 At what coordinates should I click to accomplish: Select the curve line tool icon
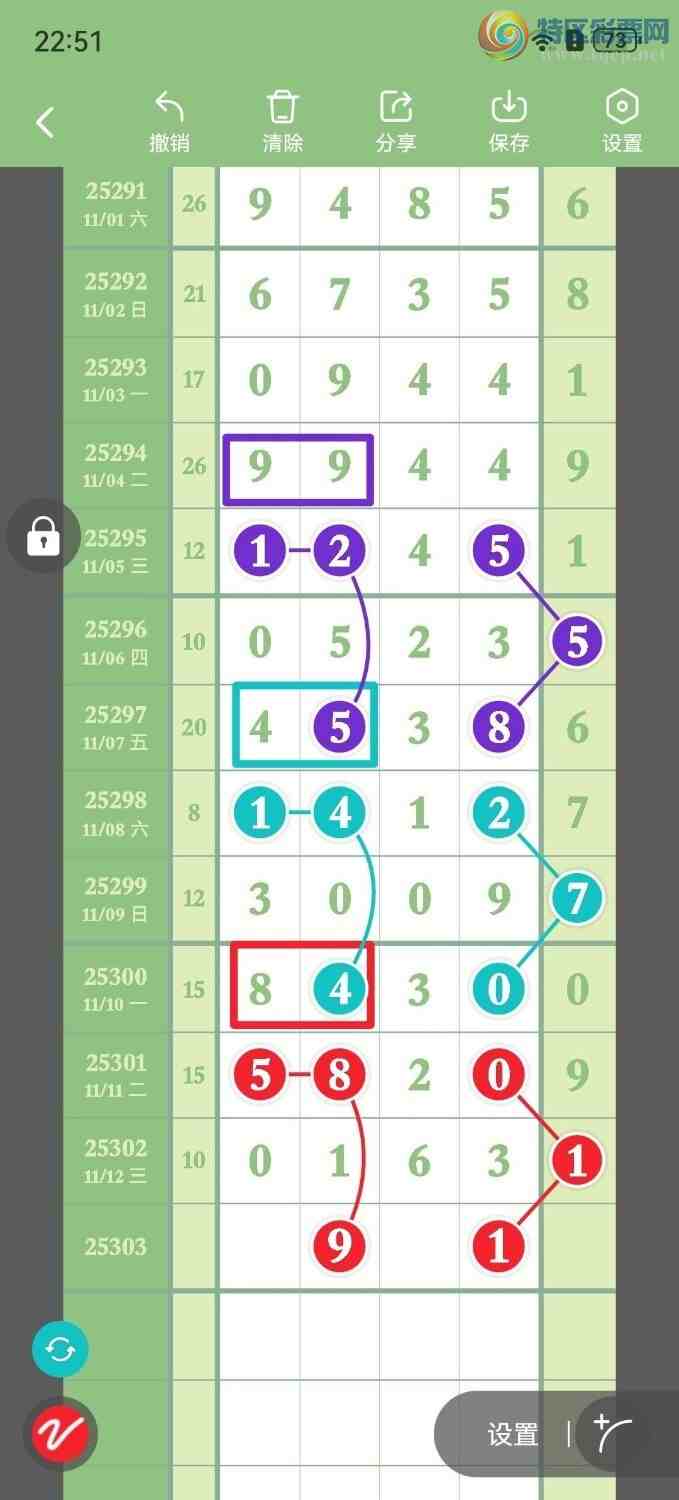(612, 1434)
